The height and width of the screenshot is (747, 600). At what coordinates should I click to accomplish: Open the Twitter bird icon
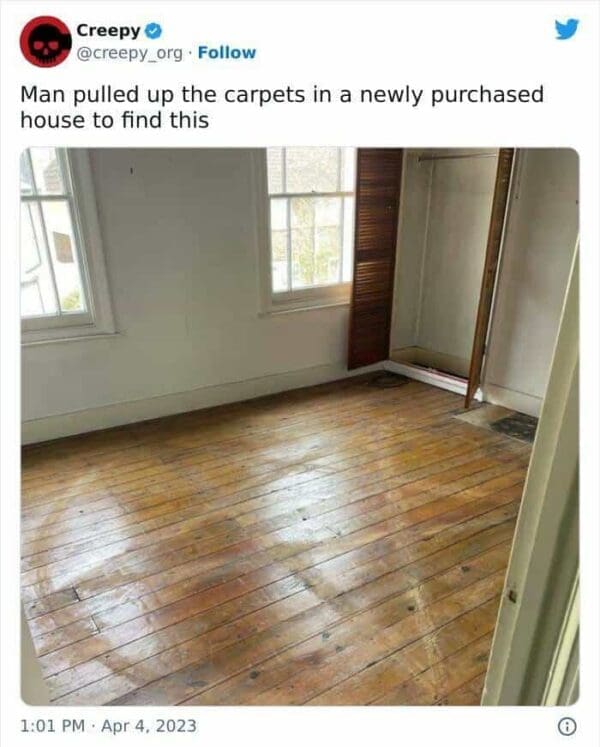tap(566, 29)
